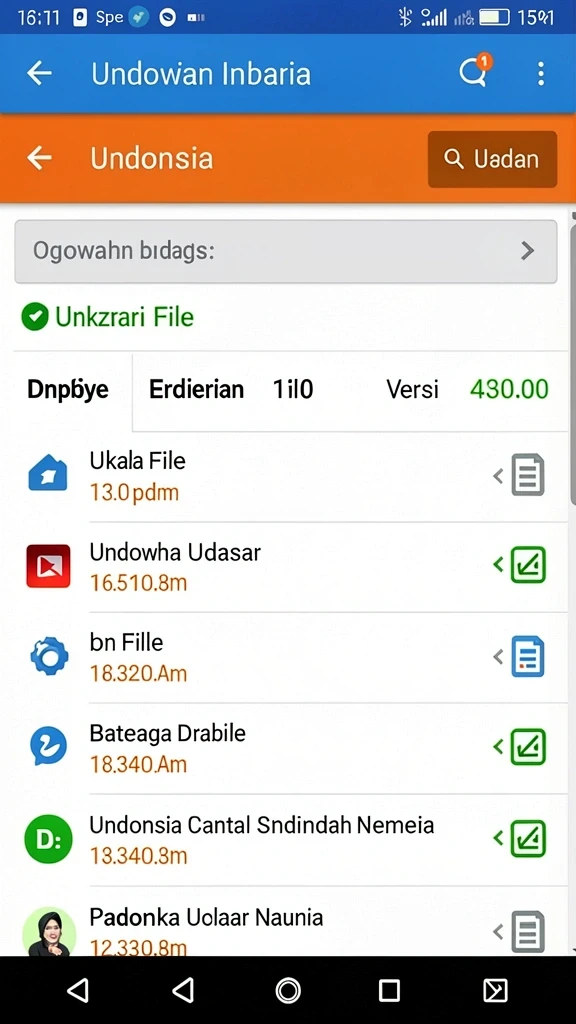576x1024 pixels.
Task: Open the Undowha Udasar entry
Action: (x=287, y=566)
